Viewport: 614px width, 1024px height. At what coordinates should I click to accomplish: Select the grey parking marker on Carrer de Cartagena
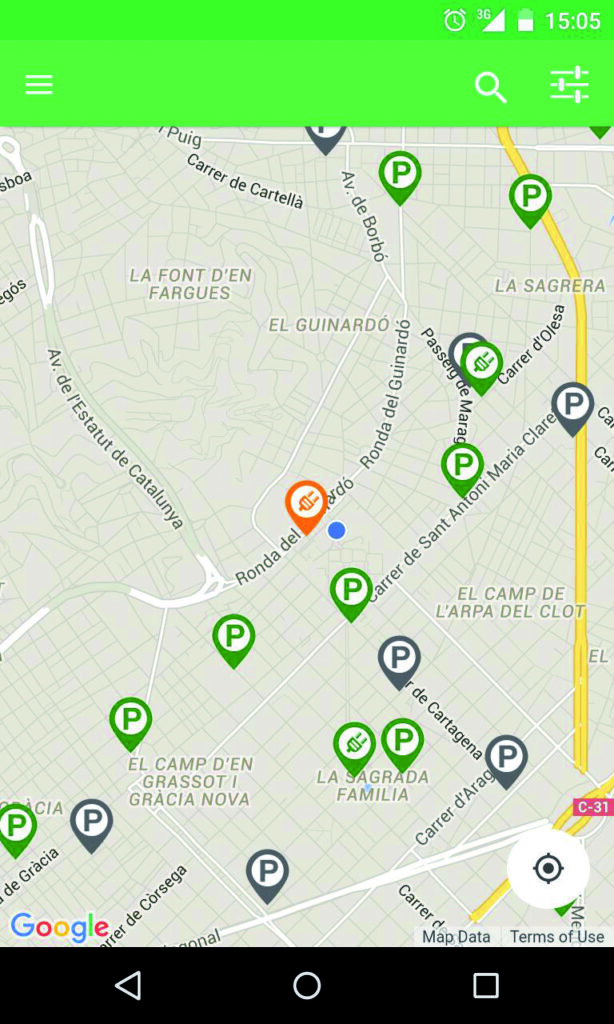pyautogui.click(x=399, y=658)
